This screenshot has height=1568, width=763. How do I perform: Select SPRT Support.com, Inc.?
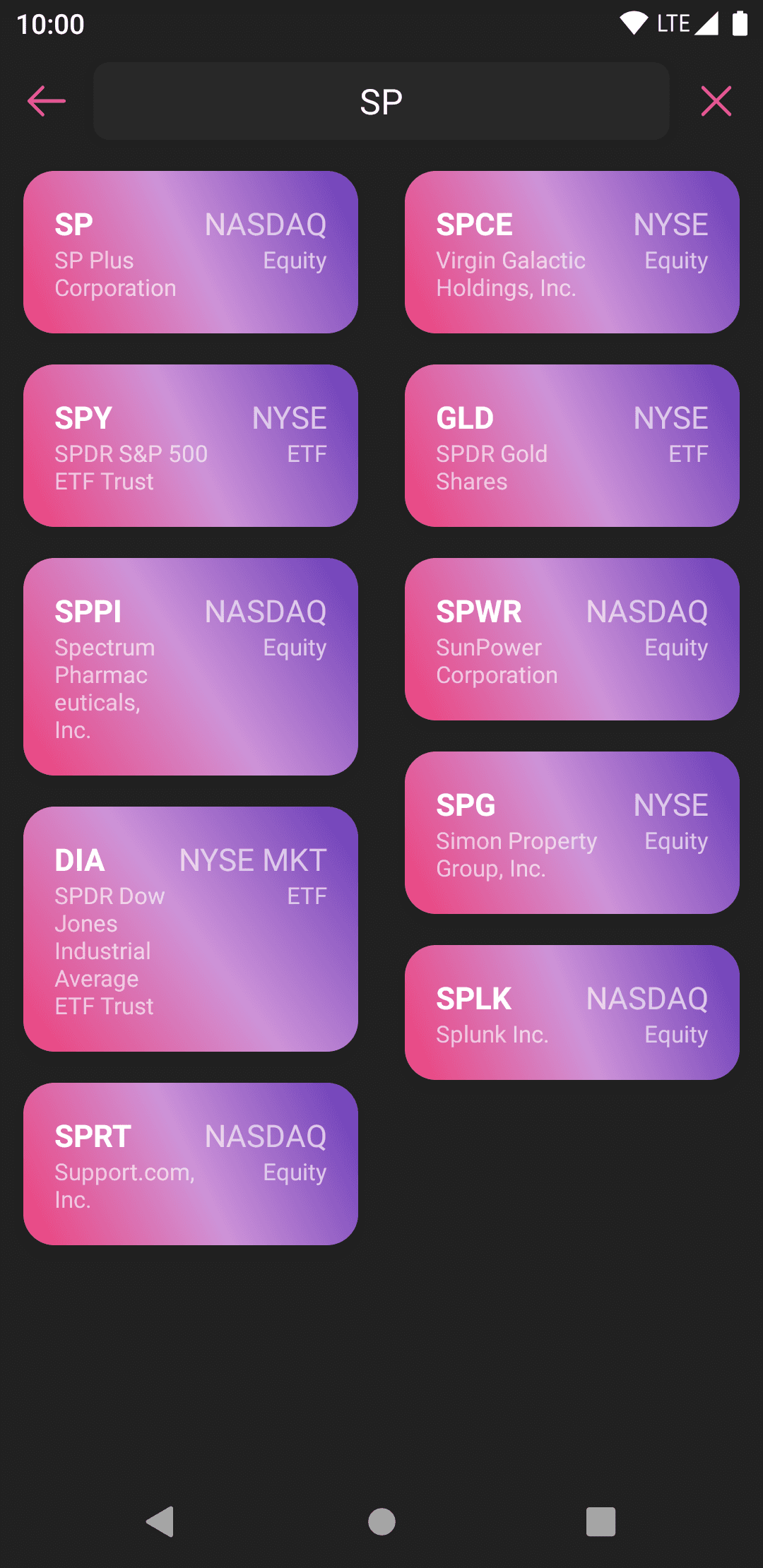pos(191,1164)
